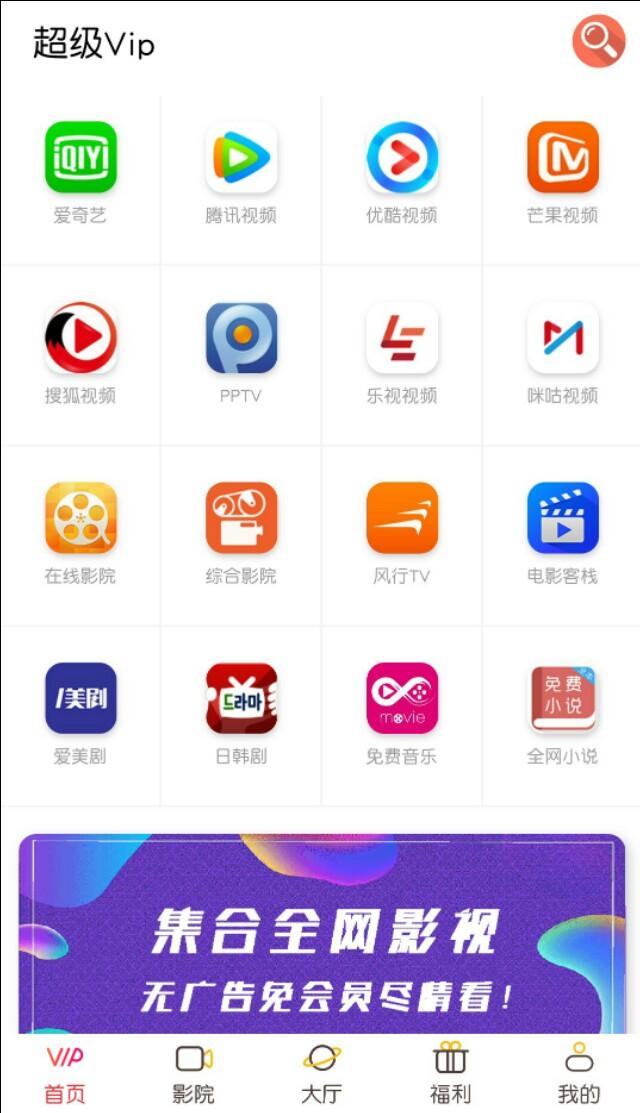Switch to the 福利 tab
The width and height of the screenshot is (640, 1113).
click(x=450, y=1073)
